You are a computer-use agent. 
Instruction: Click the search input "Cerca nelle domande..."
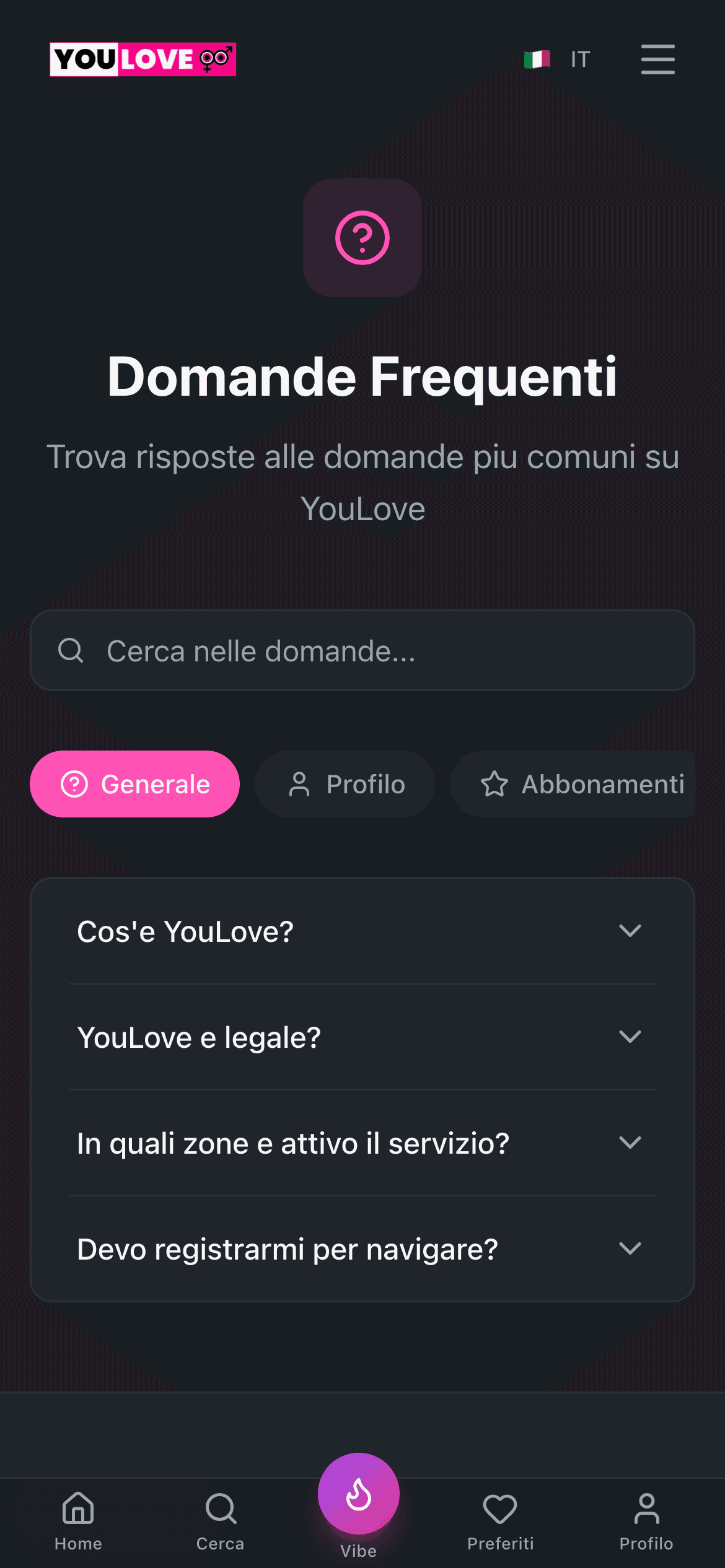pos(362,650)
